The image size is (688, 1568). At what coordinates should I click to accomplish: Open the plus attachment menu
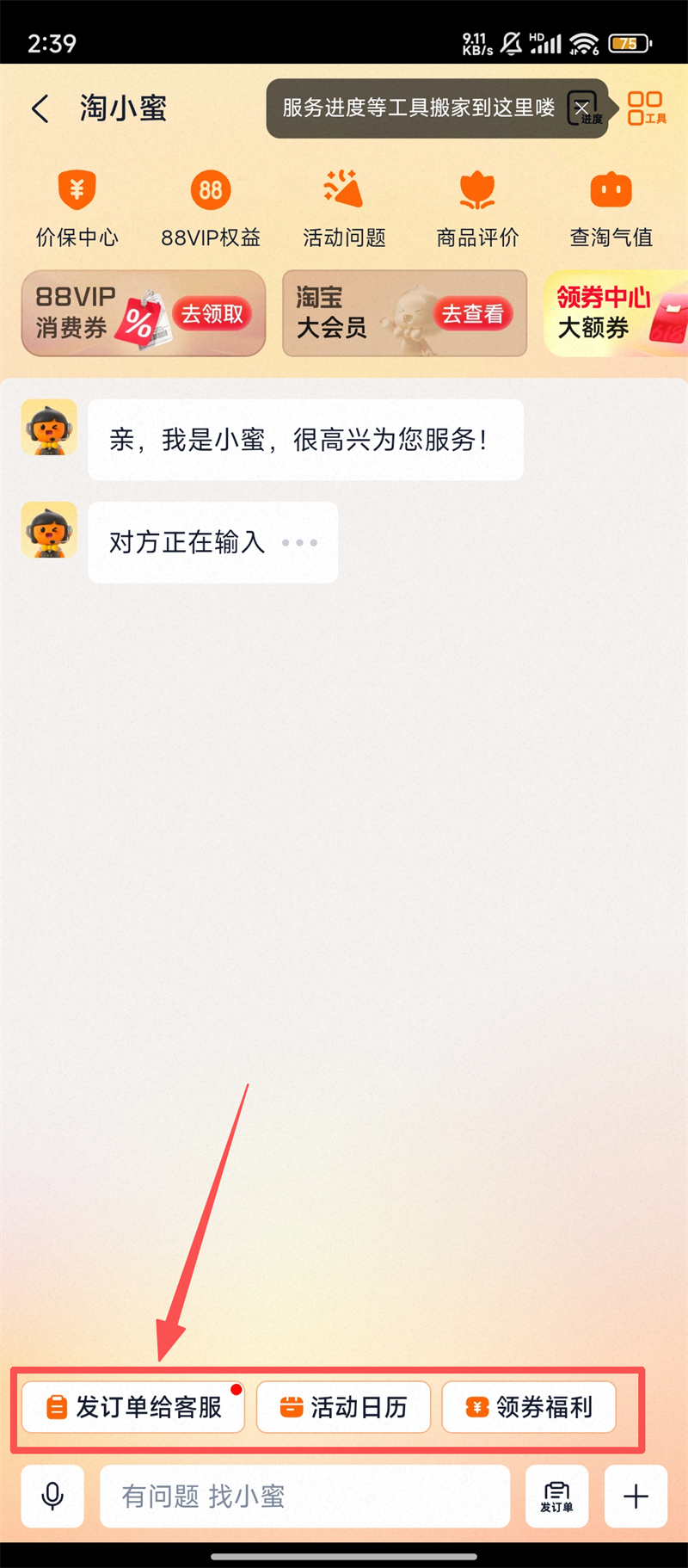coord(636,1497)
